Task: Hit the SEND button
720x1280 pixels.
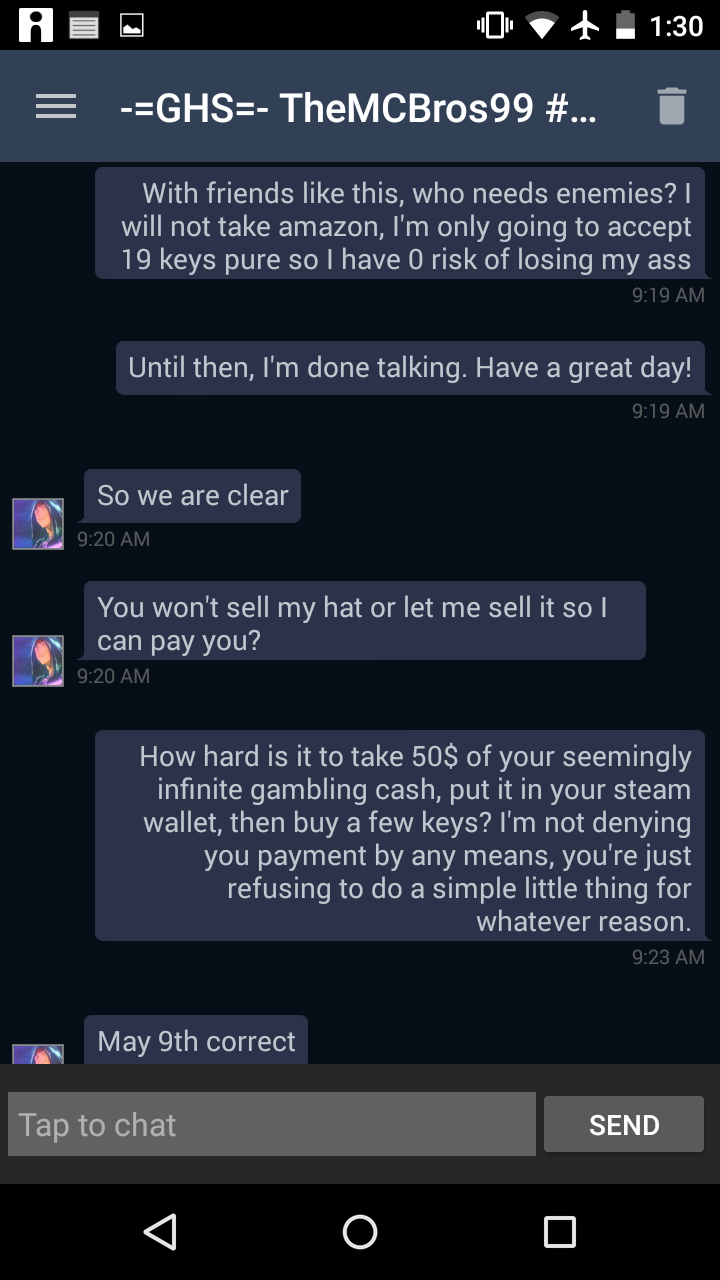Action: click(x=624, y=1125)
